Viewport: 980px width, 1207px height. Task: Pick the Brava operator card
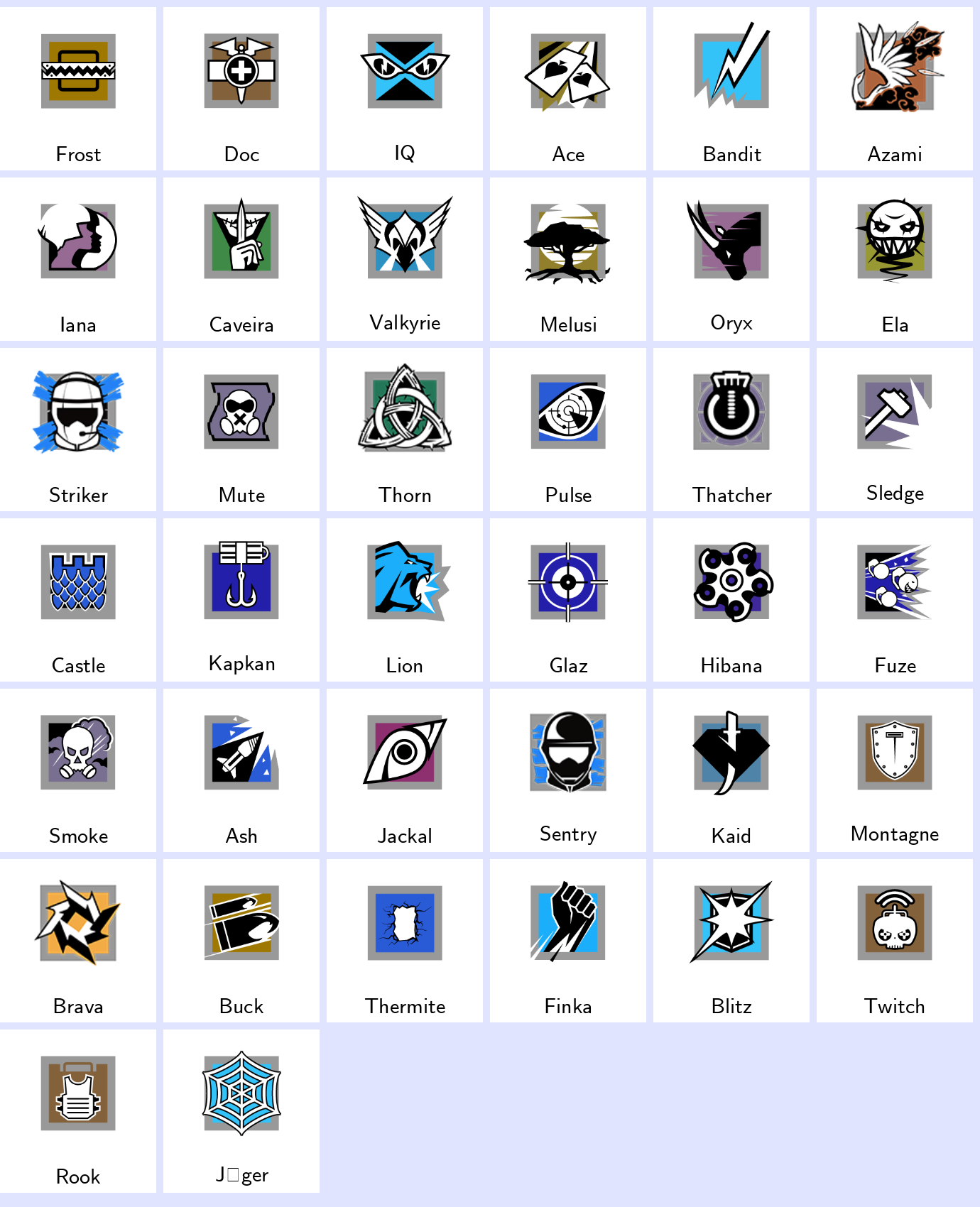click(78, 941)
